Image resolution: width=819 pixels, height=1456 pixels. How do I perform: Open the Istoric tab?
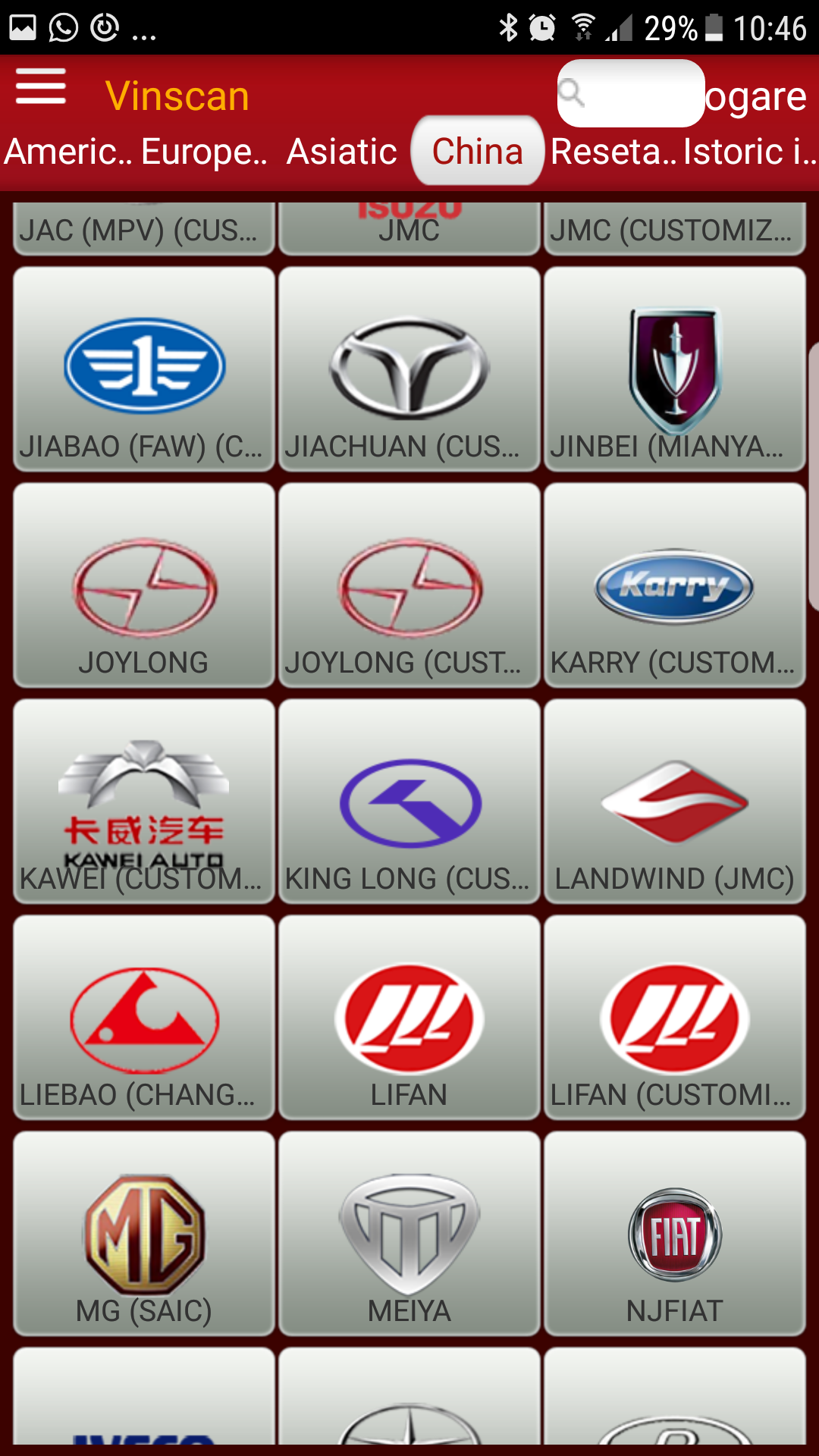[x=749, y=152]
